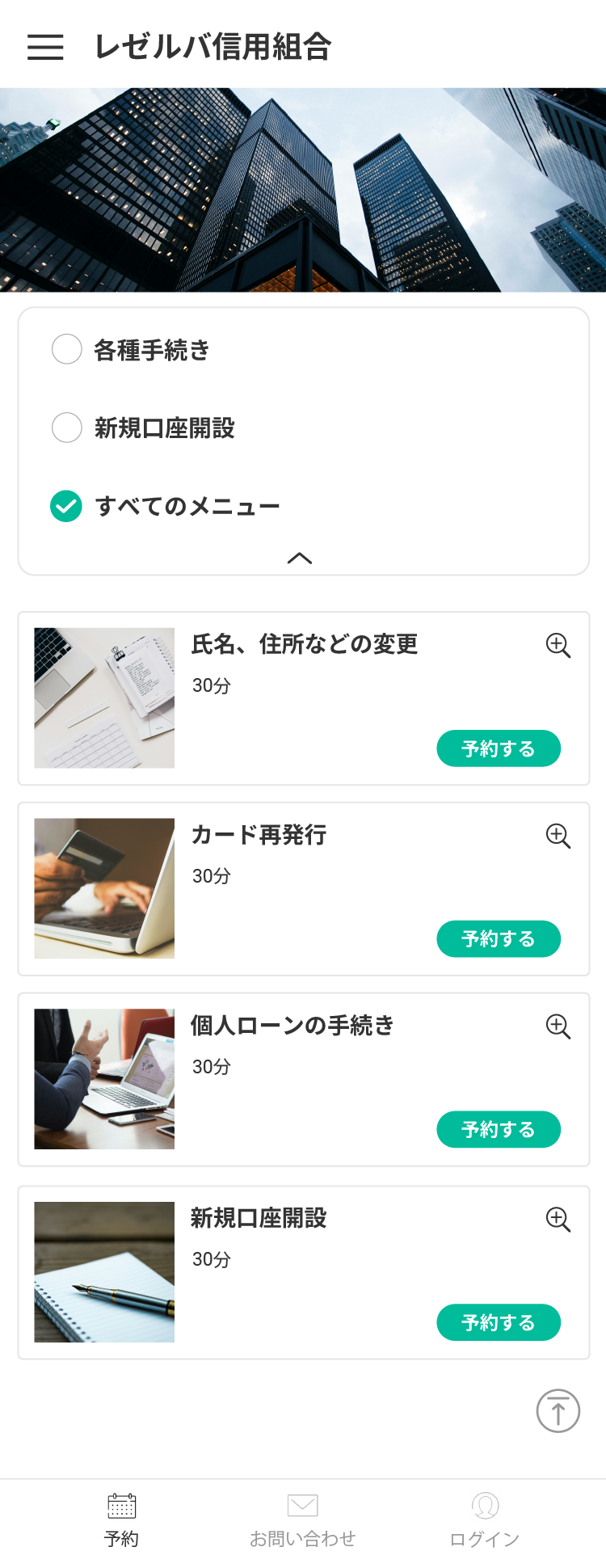The width and height of the screenshot is (606, 1568).
Task: View details of 個人ローンの手続き magnifier
Action: pyautogui.click(x=558, y=1026)
